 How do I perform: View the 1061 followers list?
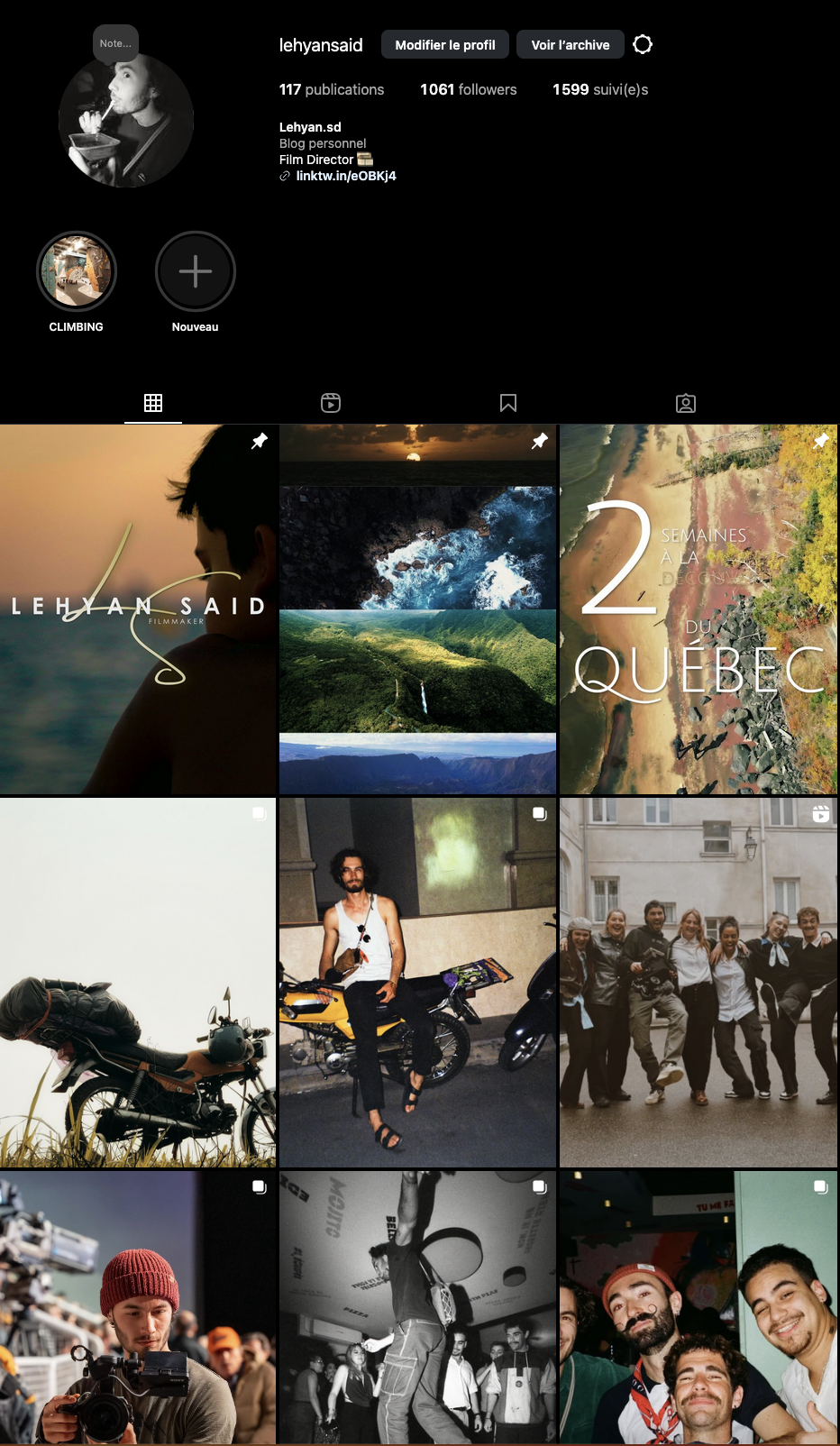[x=468, y=89]
